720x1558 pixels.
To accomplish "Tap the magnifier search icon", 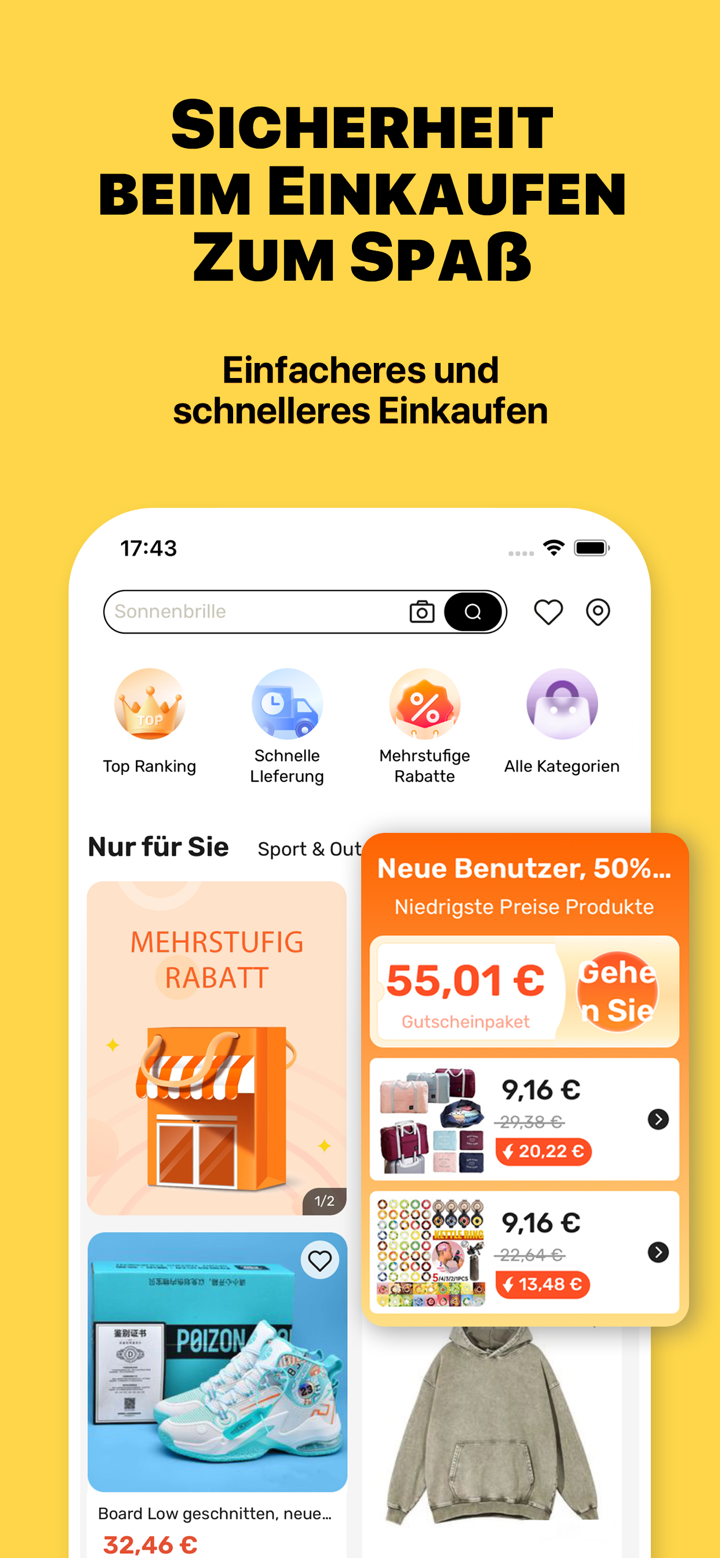I will [x=473, y=611].
